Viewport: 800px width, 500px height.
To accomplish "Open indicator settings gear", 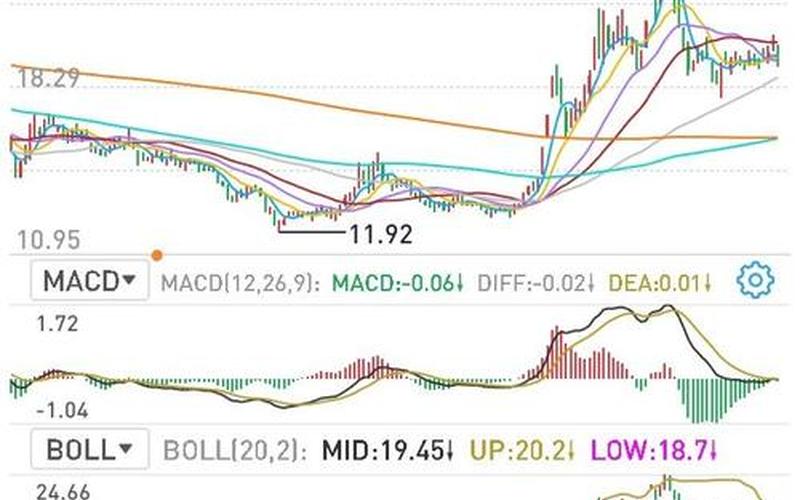I will click(x=756, y=281).
